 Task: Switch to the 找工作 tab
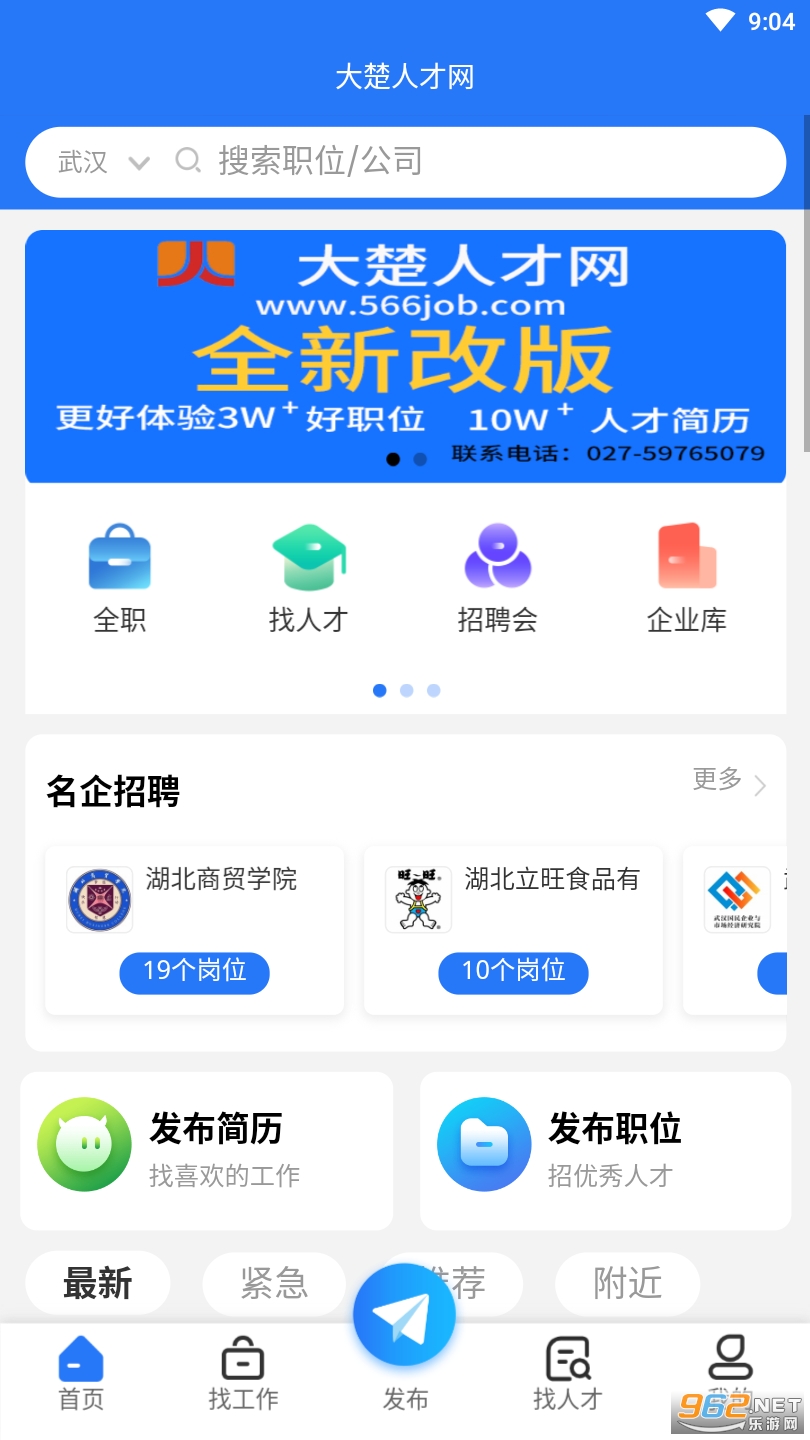(x=243, y=1374)
